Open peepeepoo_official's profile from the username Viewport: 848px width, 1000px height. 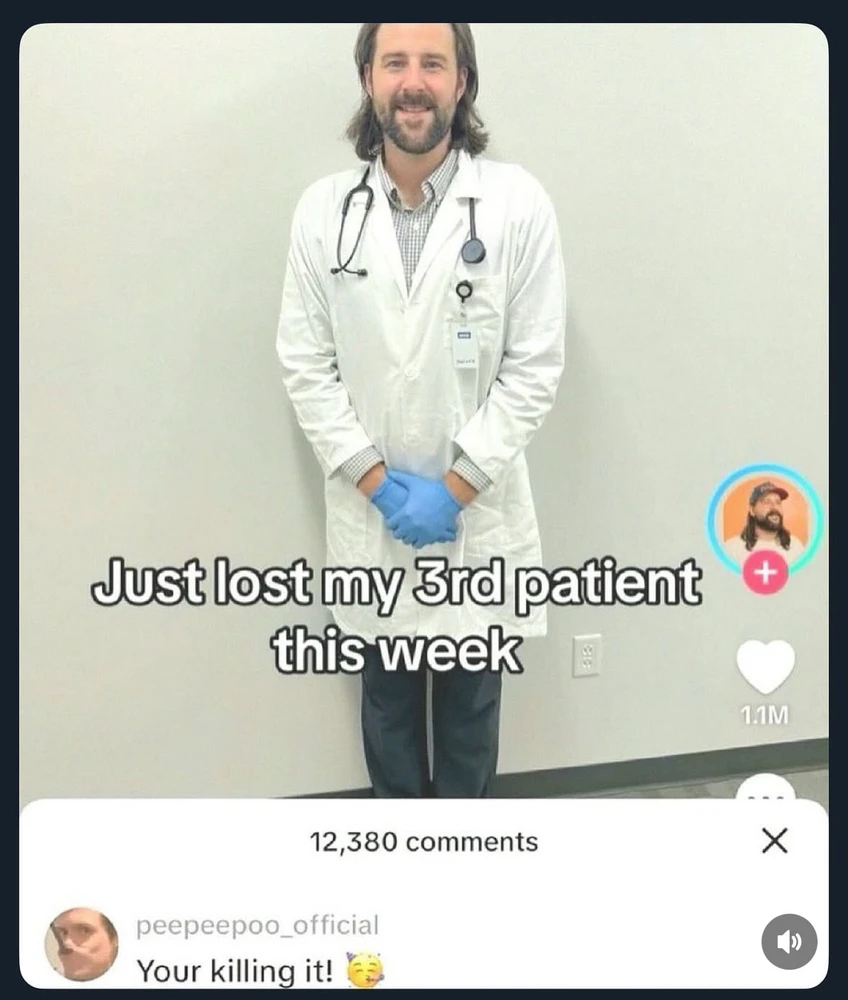(257, 925)
